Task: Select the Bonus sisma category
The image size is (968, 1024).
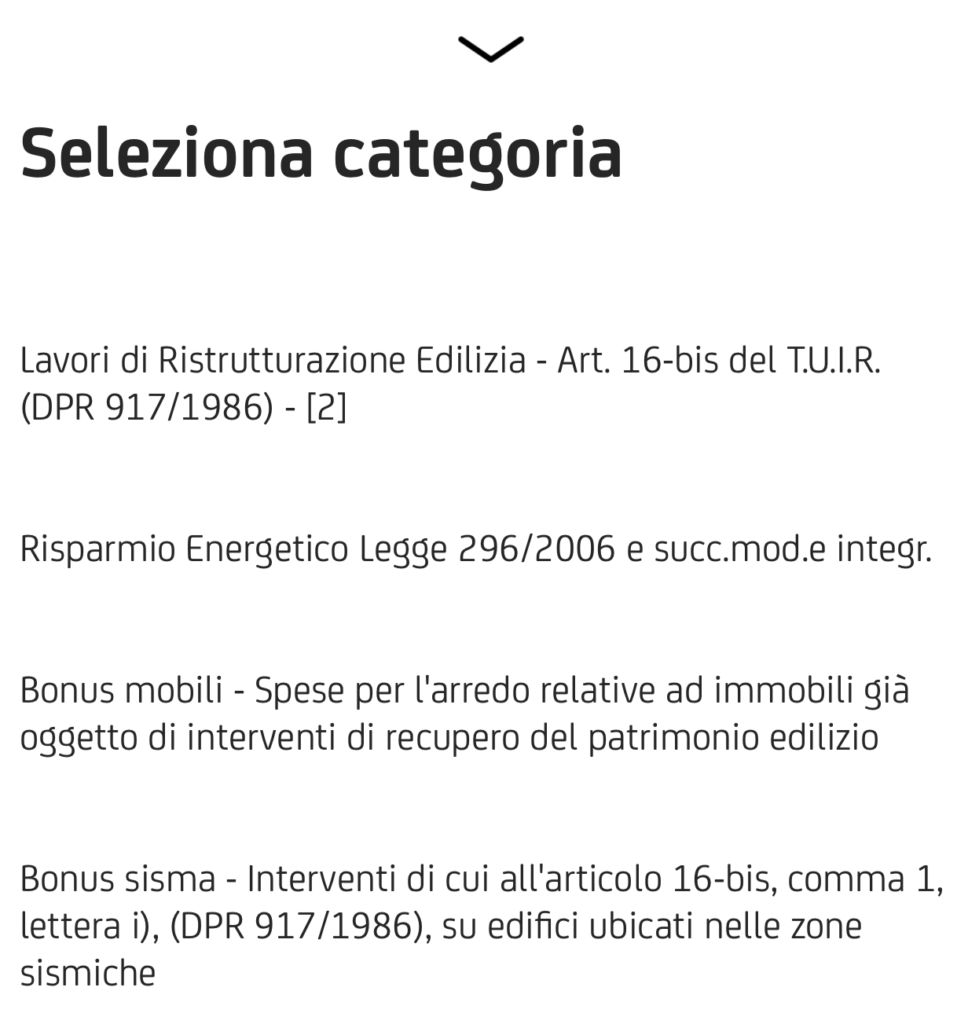Action: click(x=482, y=926)
